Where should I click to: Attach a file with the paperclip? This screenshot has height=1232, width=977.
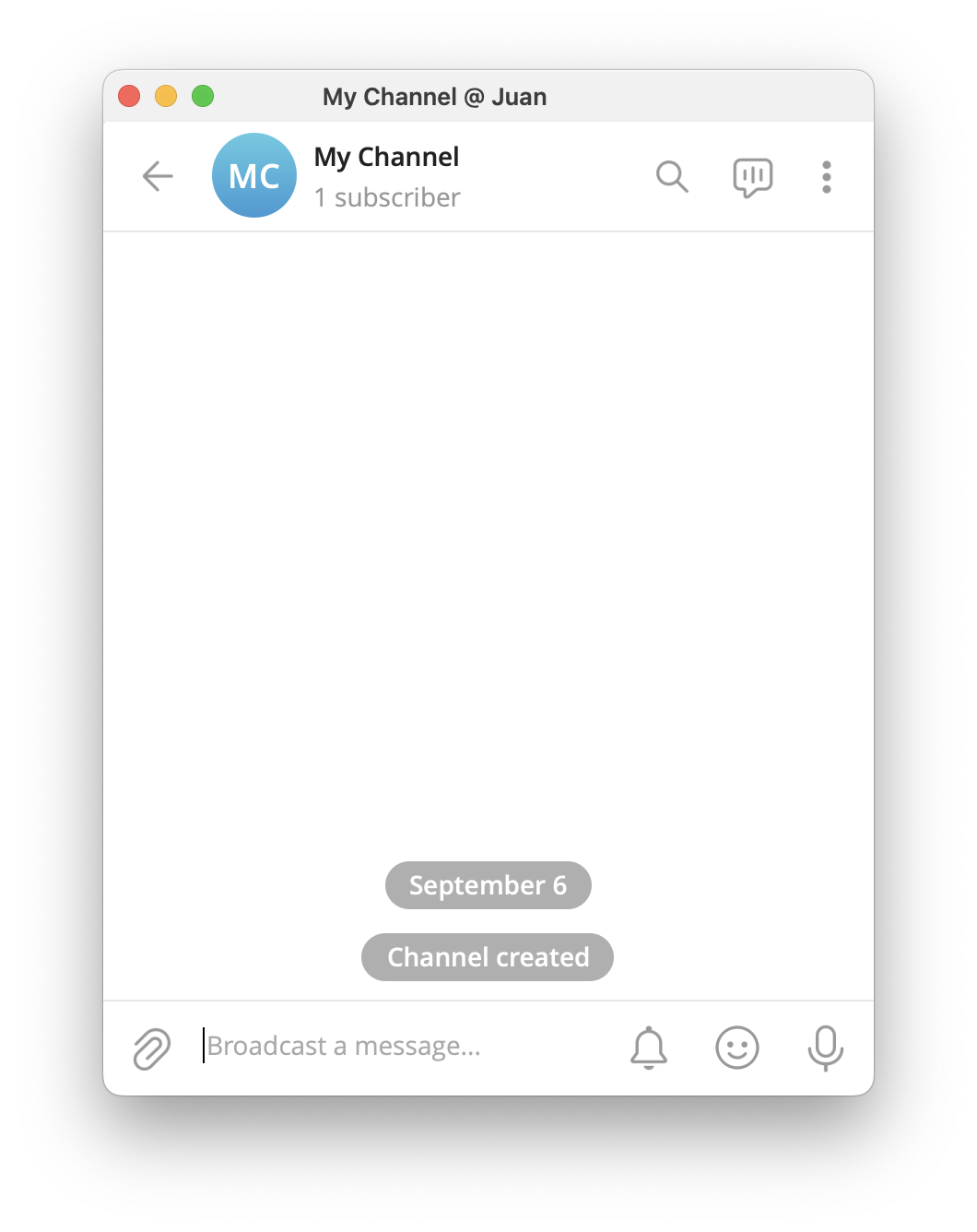coord(152,1048)
